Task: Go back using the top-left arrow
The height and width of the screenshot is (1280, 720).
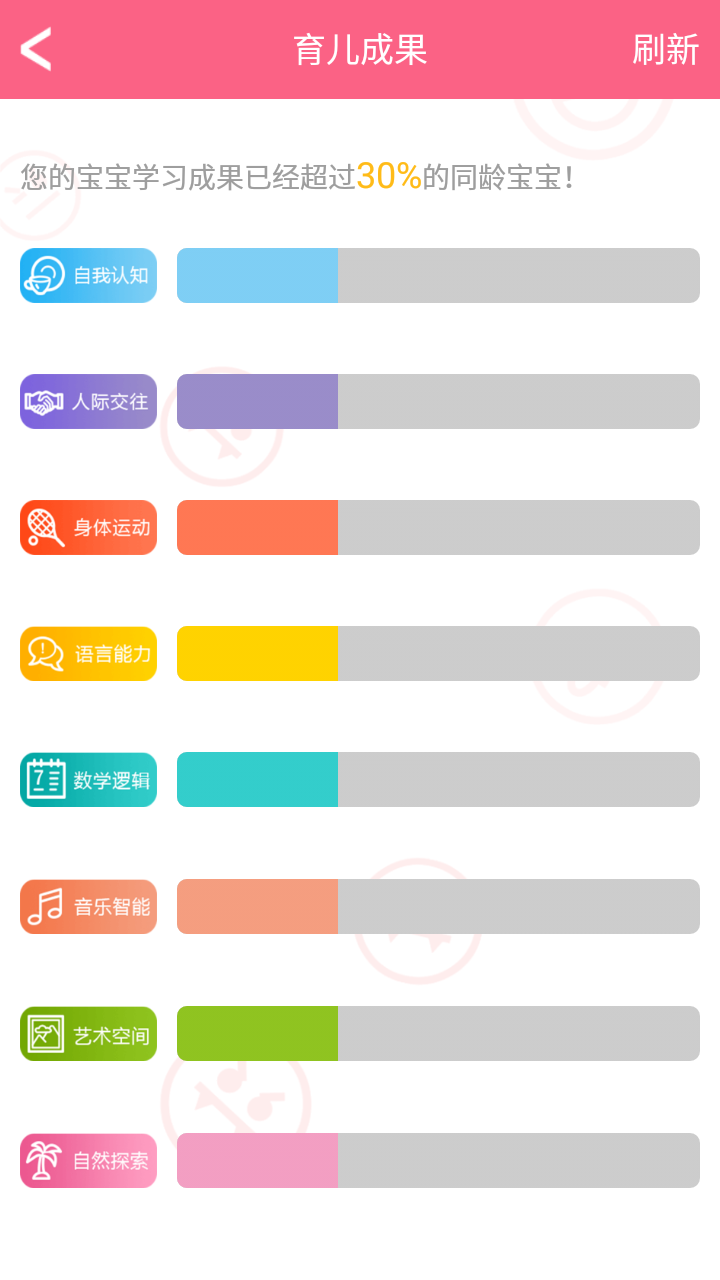Action: pos(36,49)
